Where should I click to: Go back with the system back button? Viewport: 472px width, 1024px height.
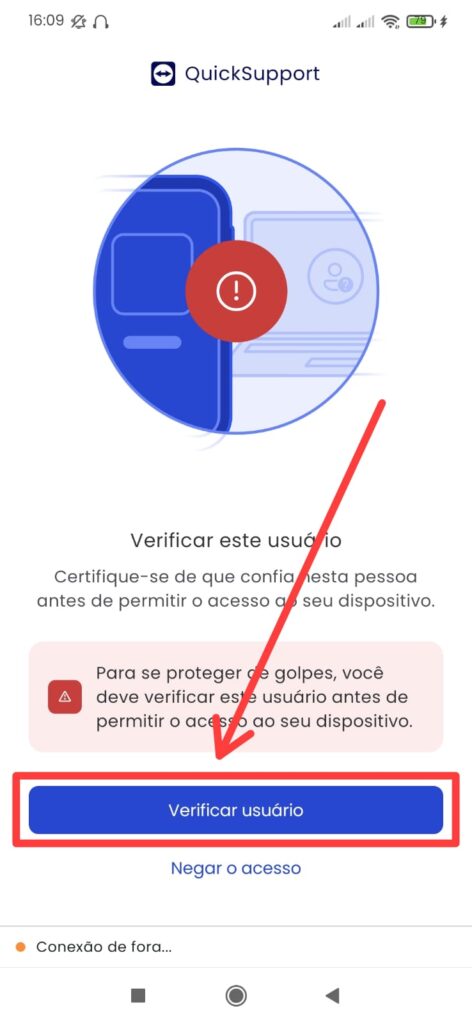(x=332, y=995)
